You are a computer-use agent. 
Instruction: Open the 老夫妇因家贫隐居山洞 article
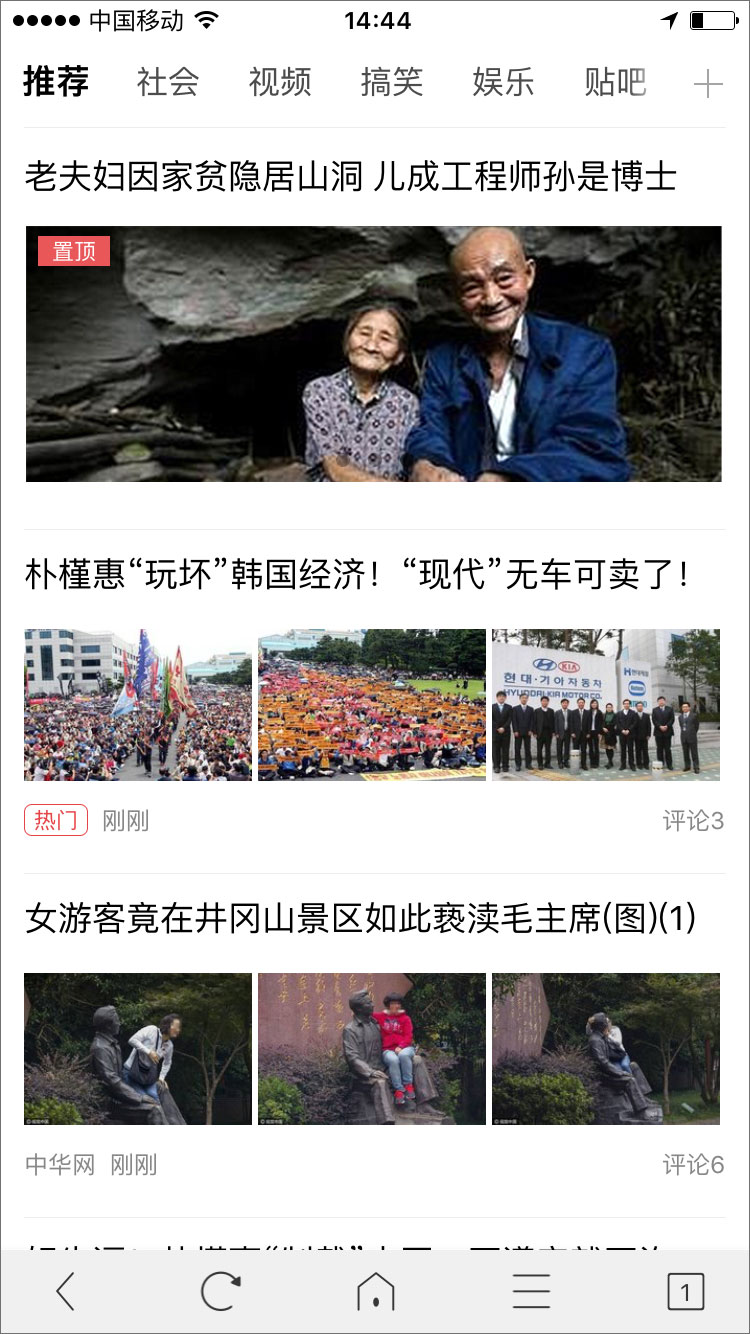pyautogui.click(x=350, y=177)
